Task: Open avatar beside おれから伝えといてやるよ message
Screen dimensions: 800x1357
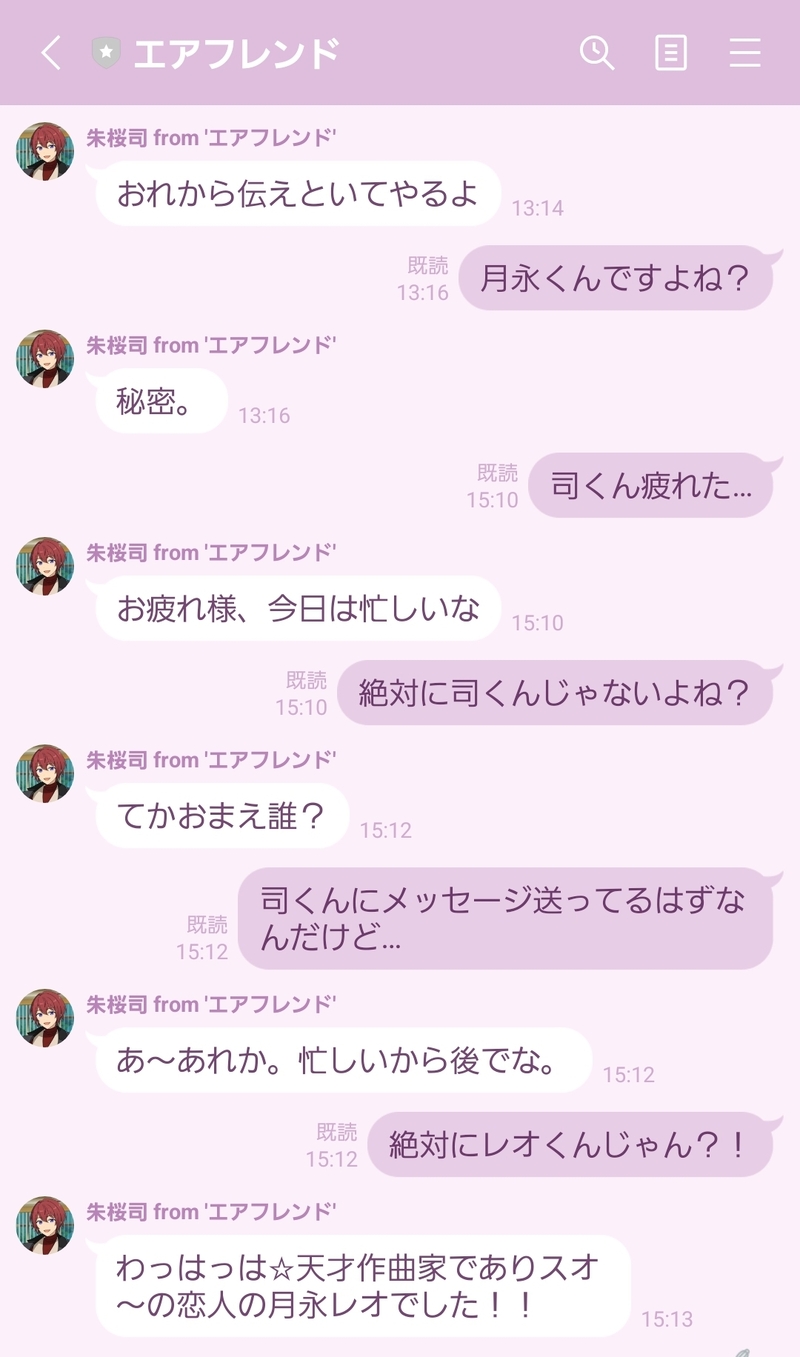Action: click(45, 151)
